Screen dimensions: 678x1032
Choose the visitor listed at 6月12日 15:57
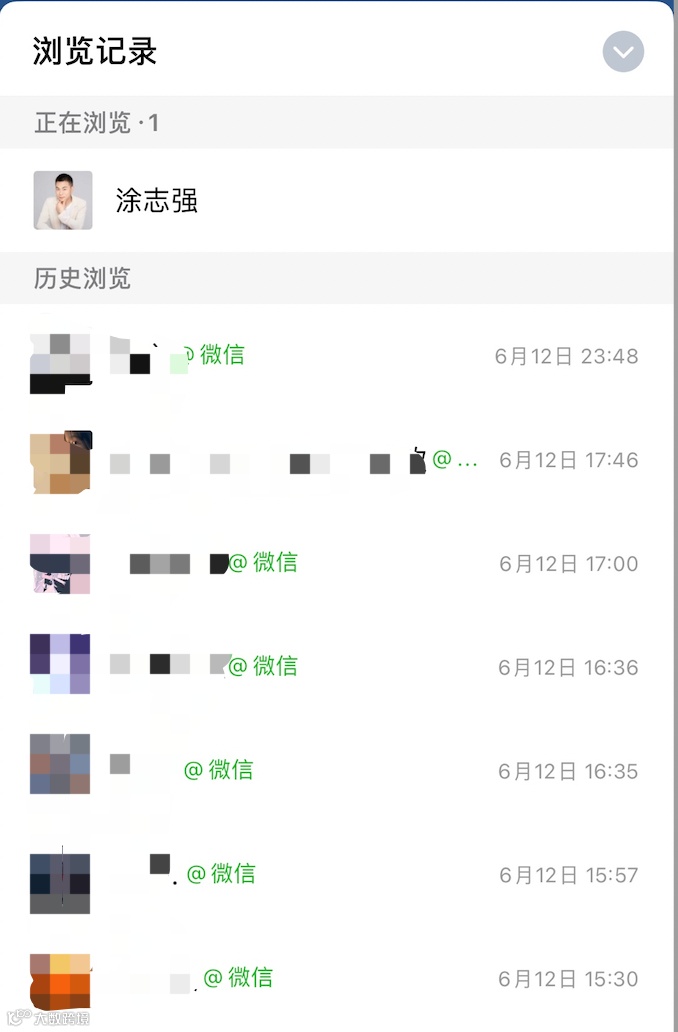click(x=338, y=875)
